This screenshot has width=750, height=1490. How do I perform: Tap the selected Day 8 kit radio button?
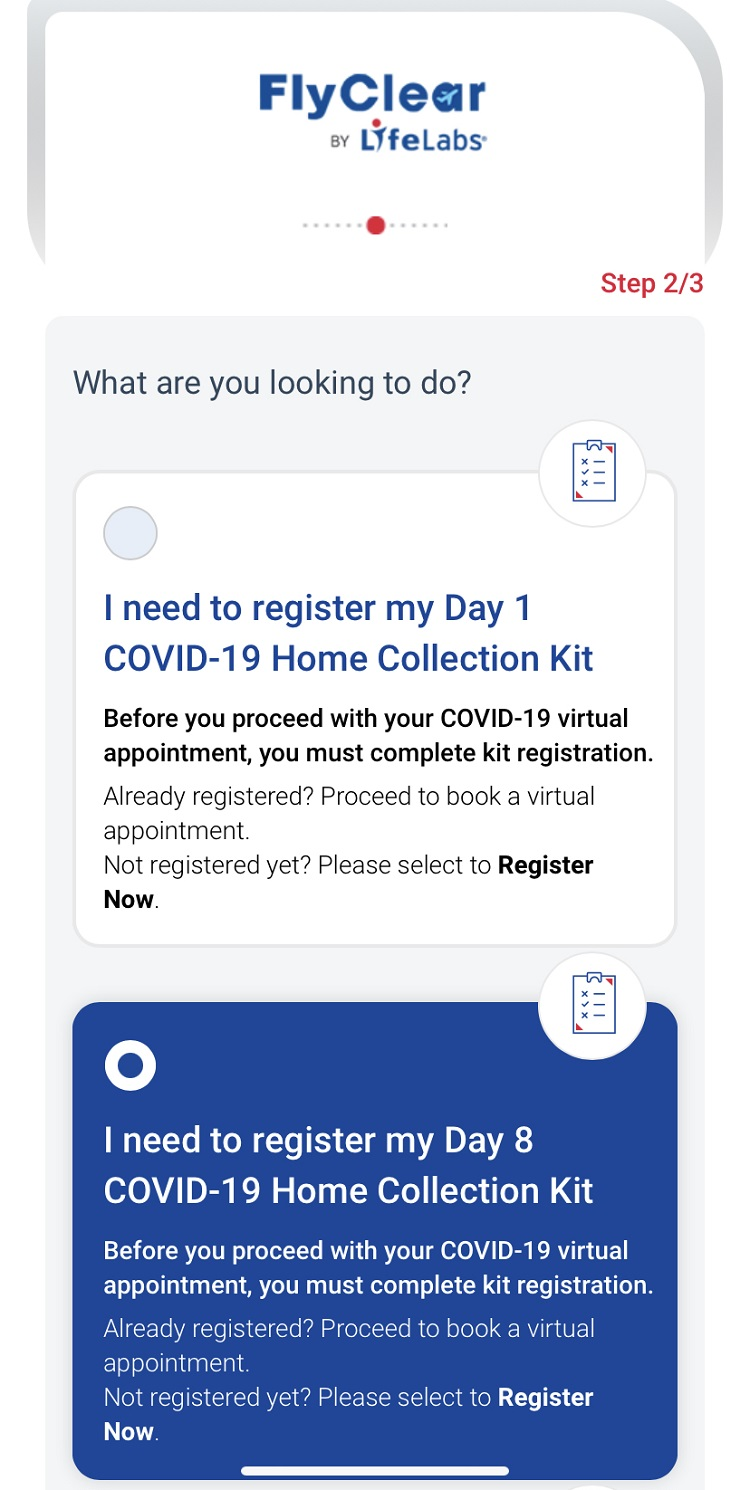coord(130,1065)
